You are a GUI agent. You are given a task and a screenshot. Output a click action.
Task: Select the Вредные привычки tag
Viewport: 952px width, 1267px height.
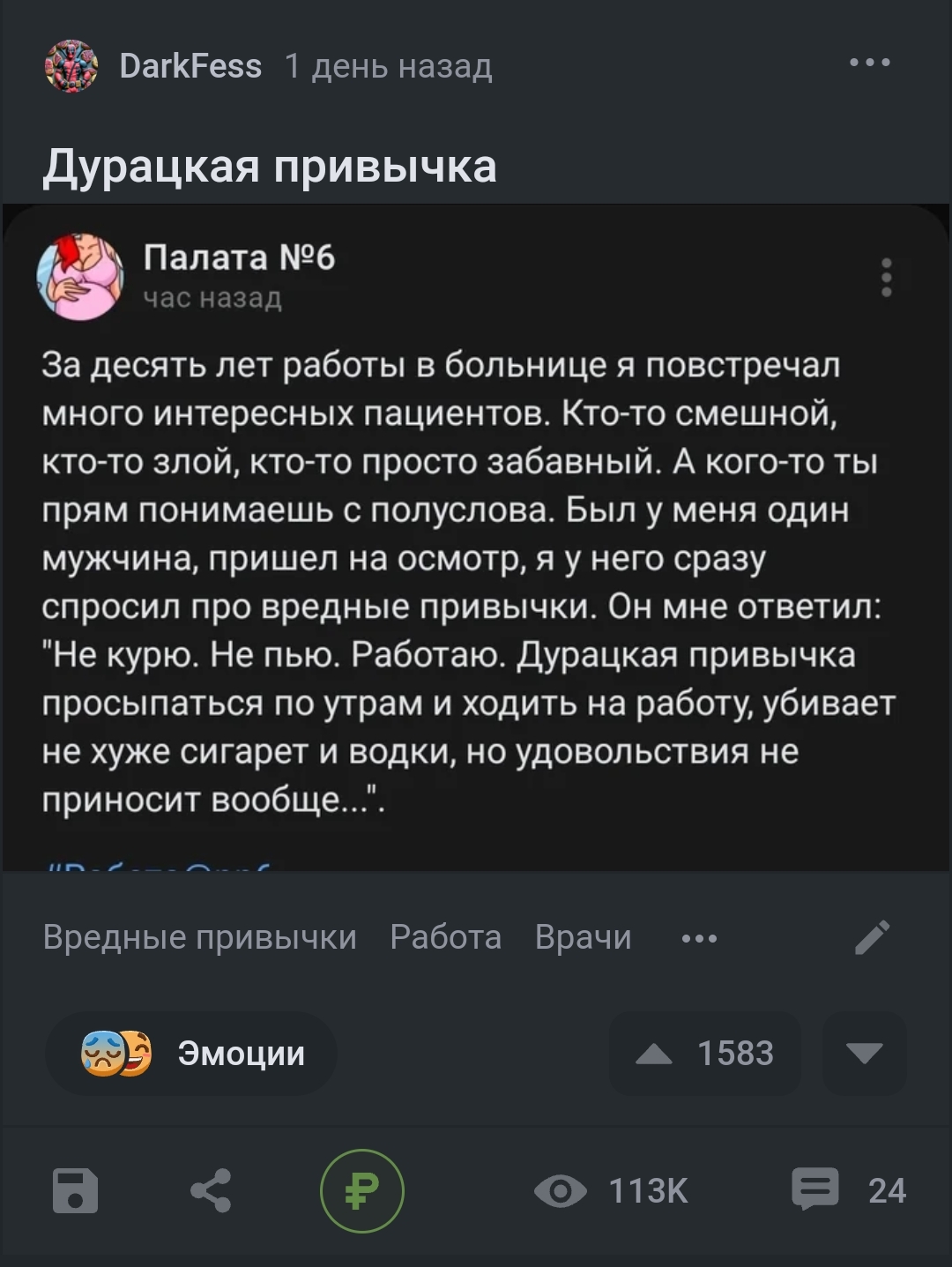[200, 937]
